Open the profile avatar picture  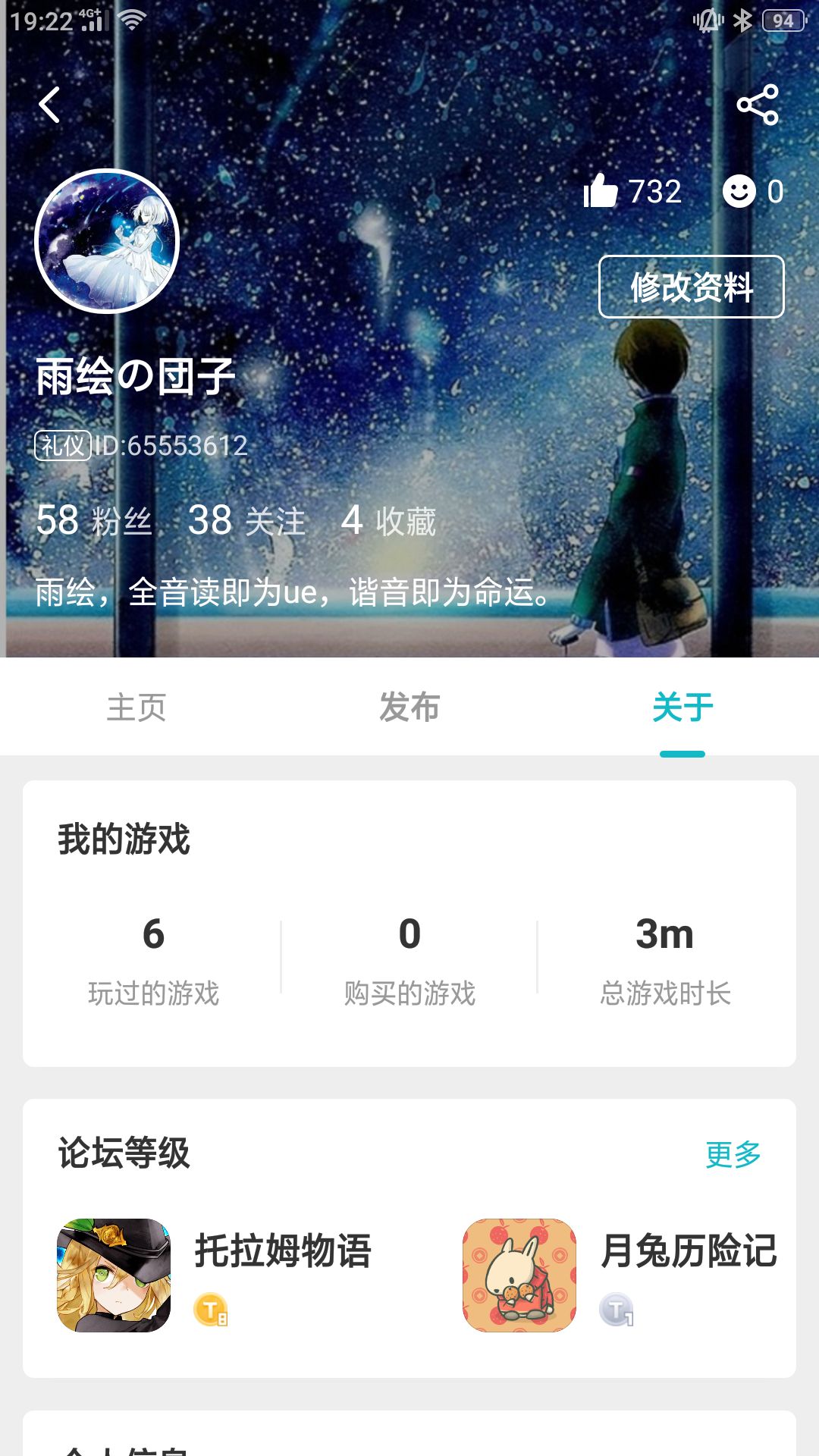tap(107, 241)
